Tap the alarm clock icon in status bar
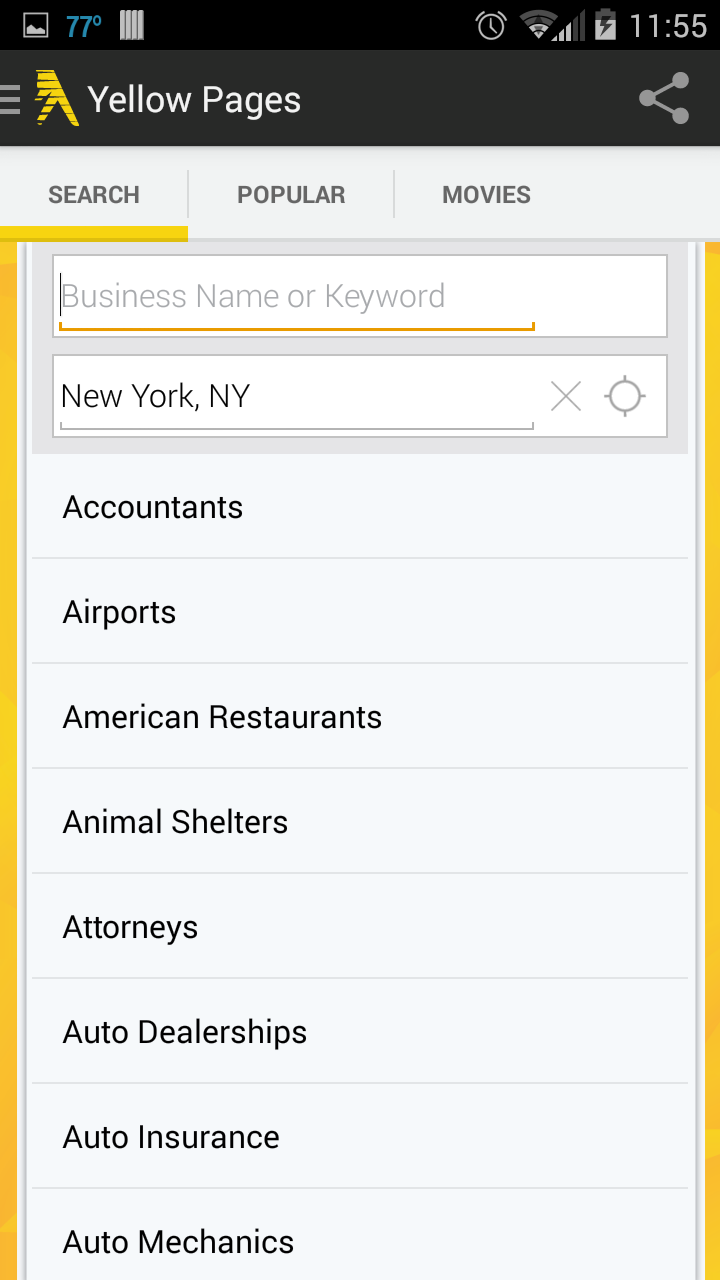The image size is (720, 1280). (x=489, y=25)
